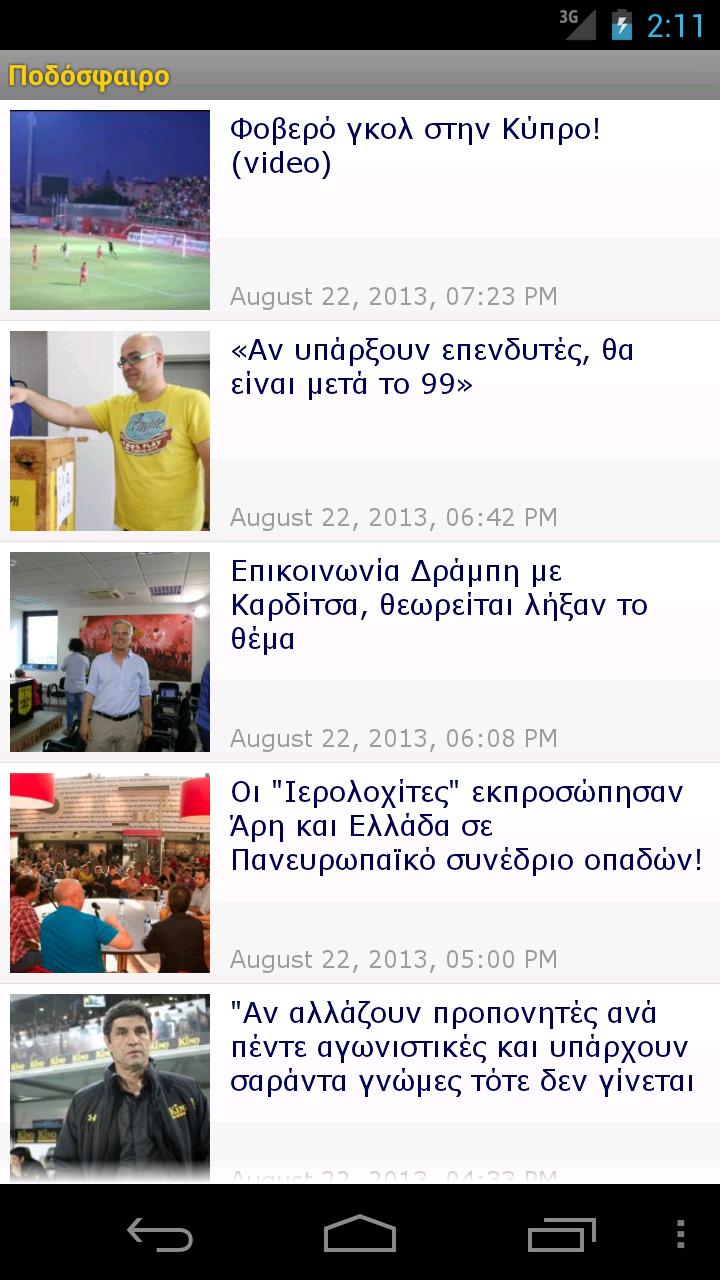
Task: Tap the press conference room thumbnail
Action: tap(110, 651)
